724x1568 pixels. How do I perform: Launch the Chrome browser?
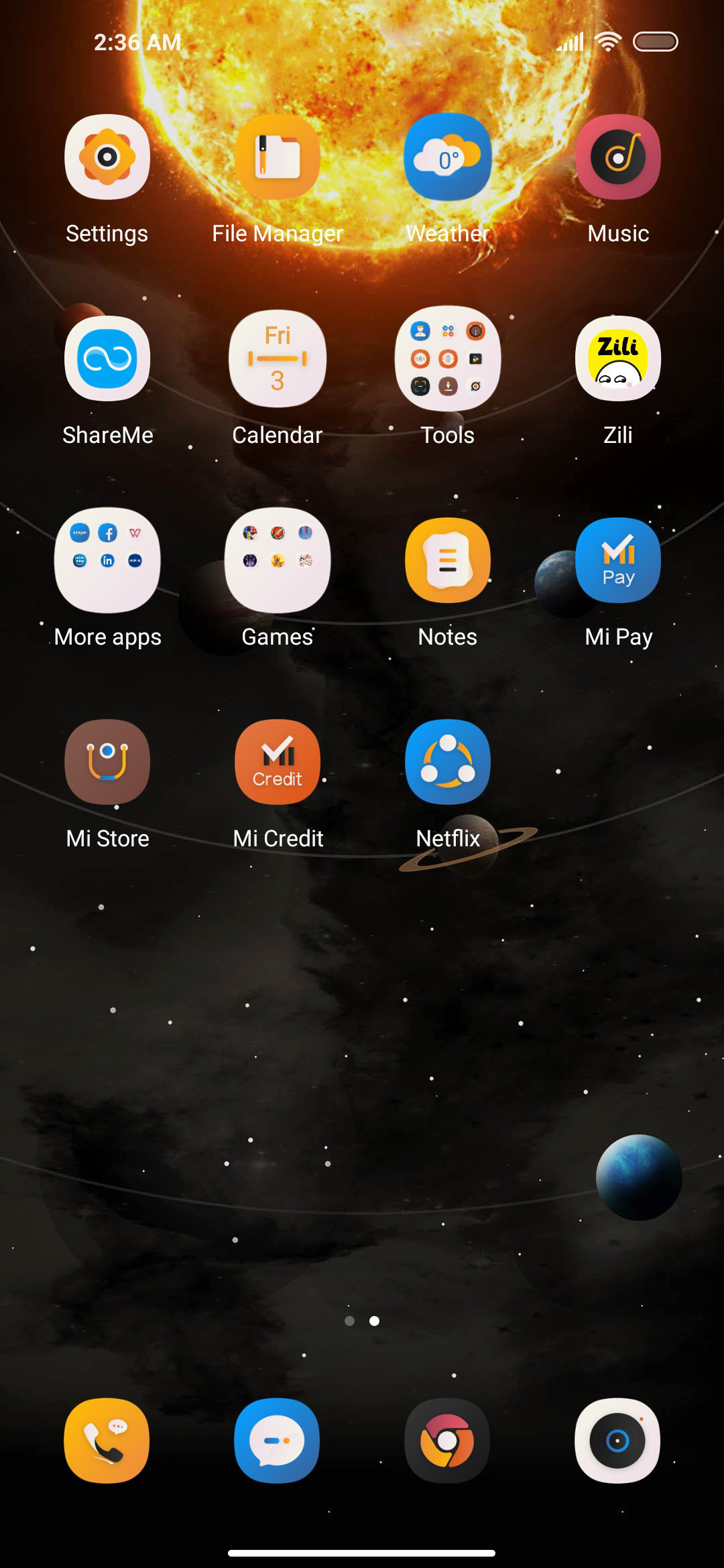click(448, 1441)
